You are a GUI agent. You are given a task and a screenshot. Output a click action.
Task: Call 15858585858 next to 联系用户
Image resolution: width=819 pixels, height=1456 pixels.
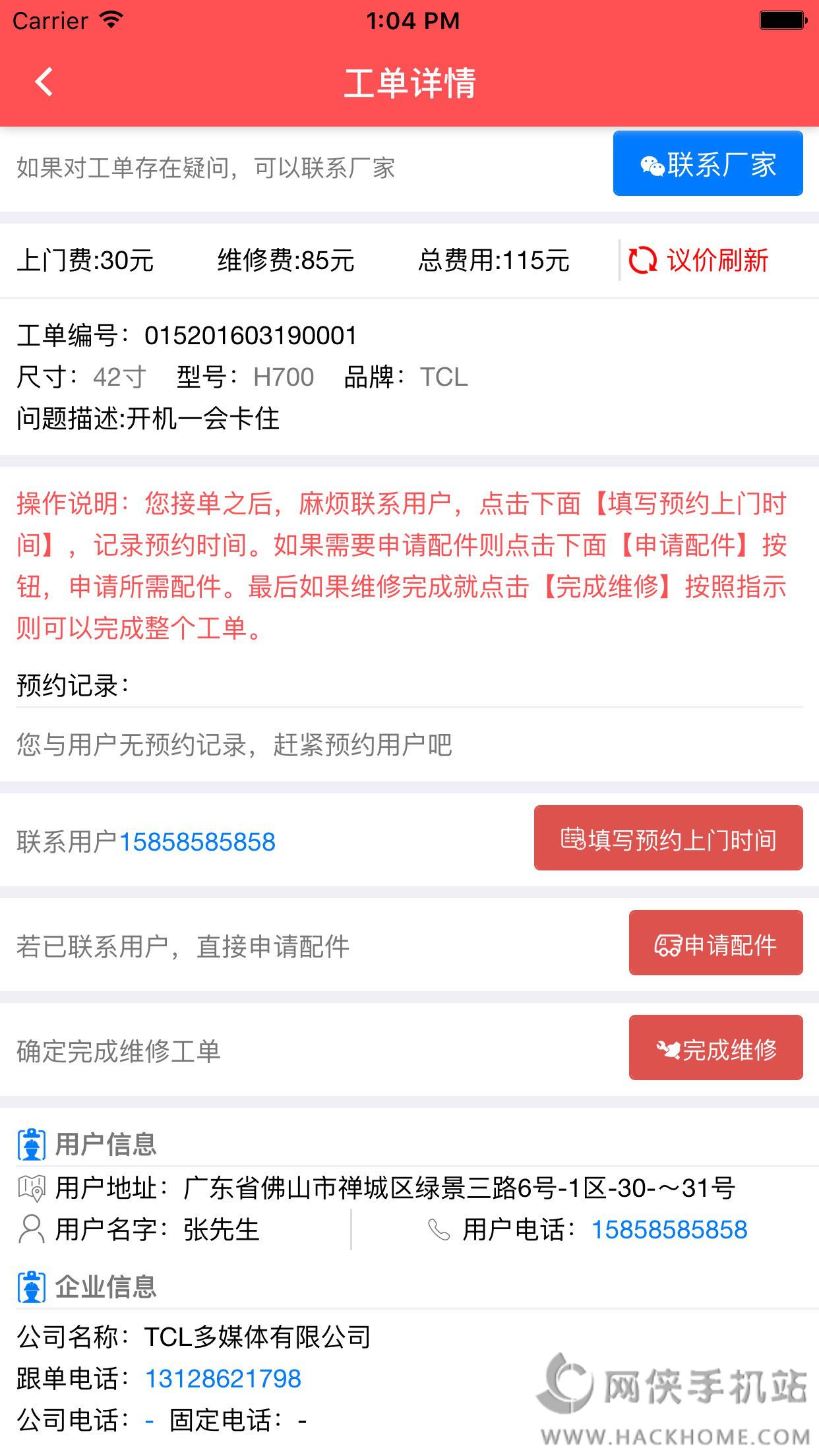197,842
